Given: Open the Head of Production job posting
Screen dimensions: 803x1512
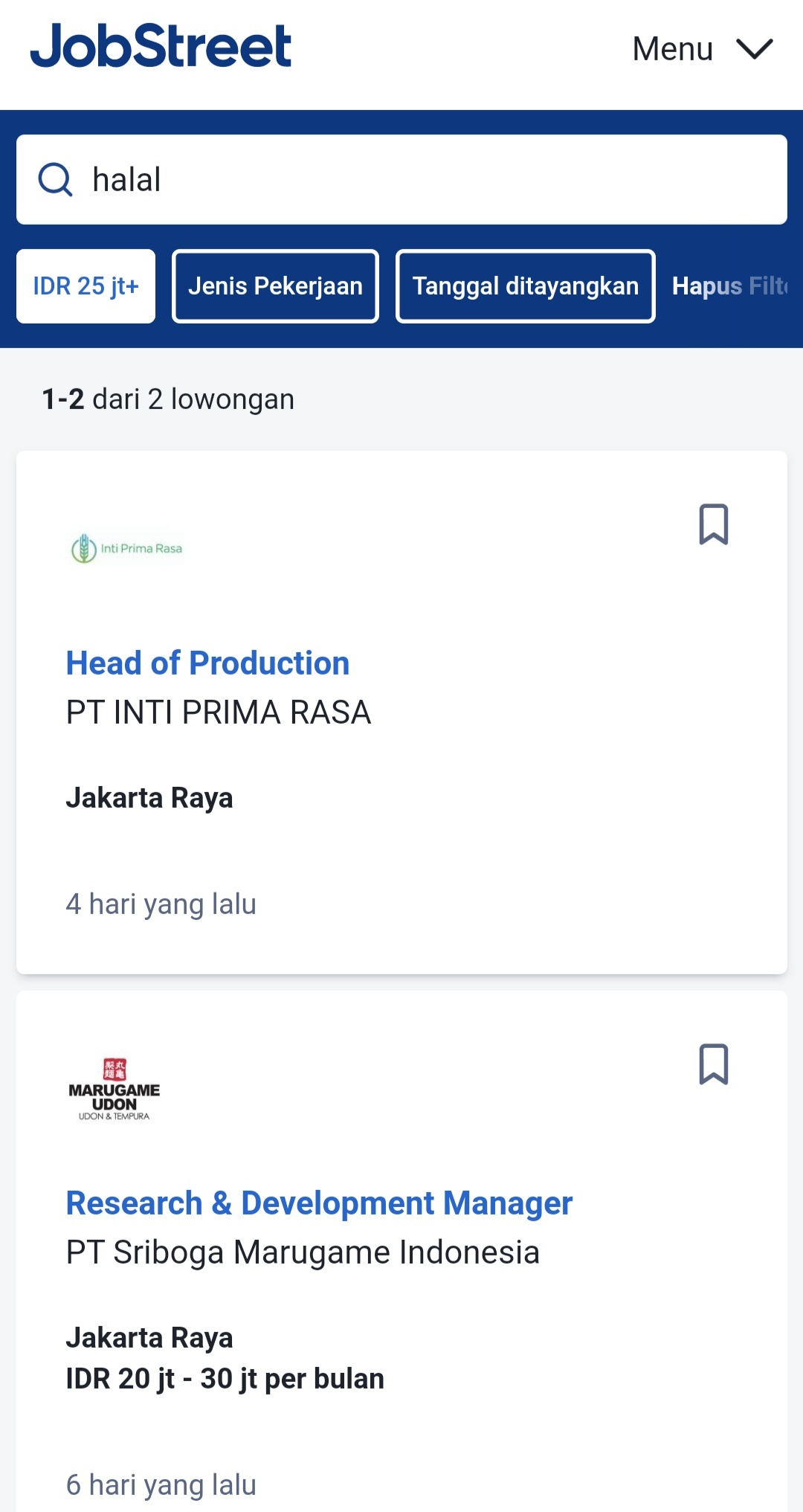Looking at the screenshot, I should tap(207, 663).
